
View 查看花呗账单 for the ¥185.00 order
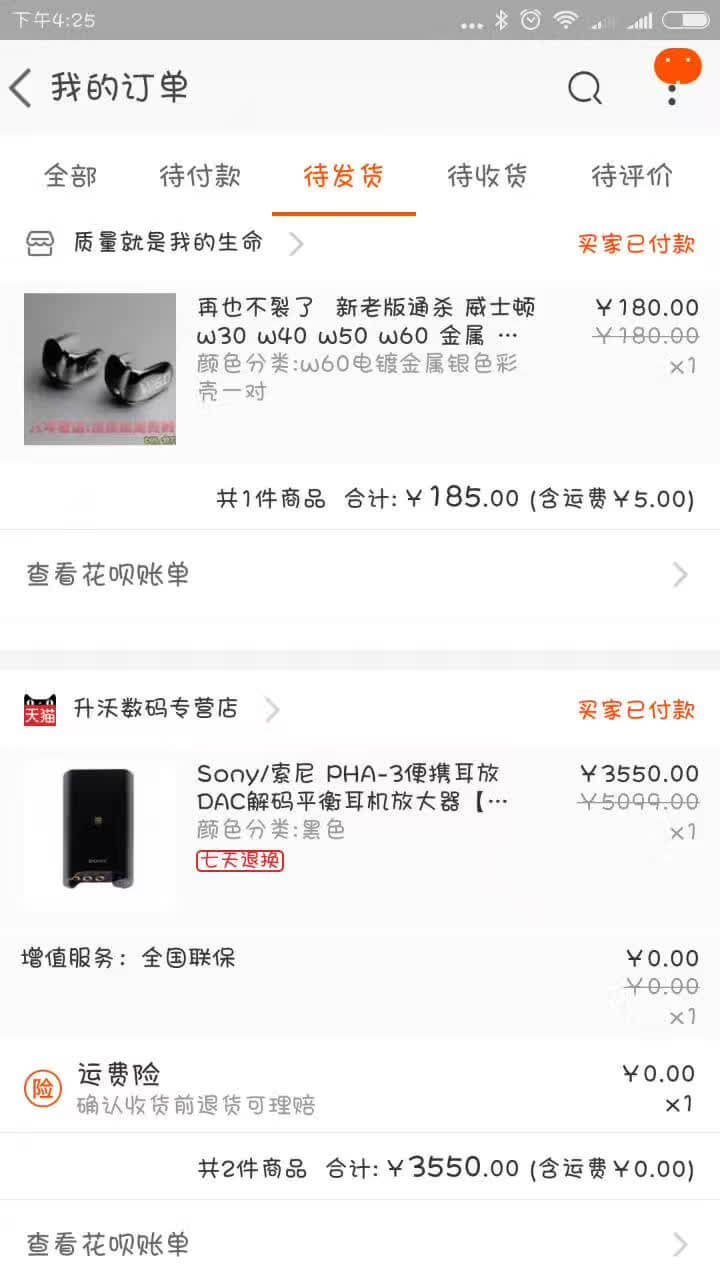[x=360, y=575]
